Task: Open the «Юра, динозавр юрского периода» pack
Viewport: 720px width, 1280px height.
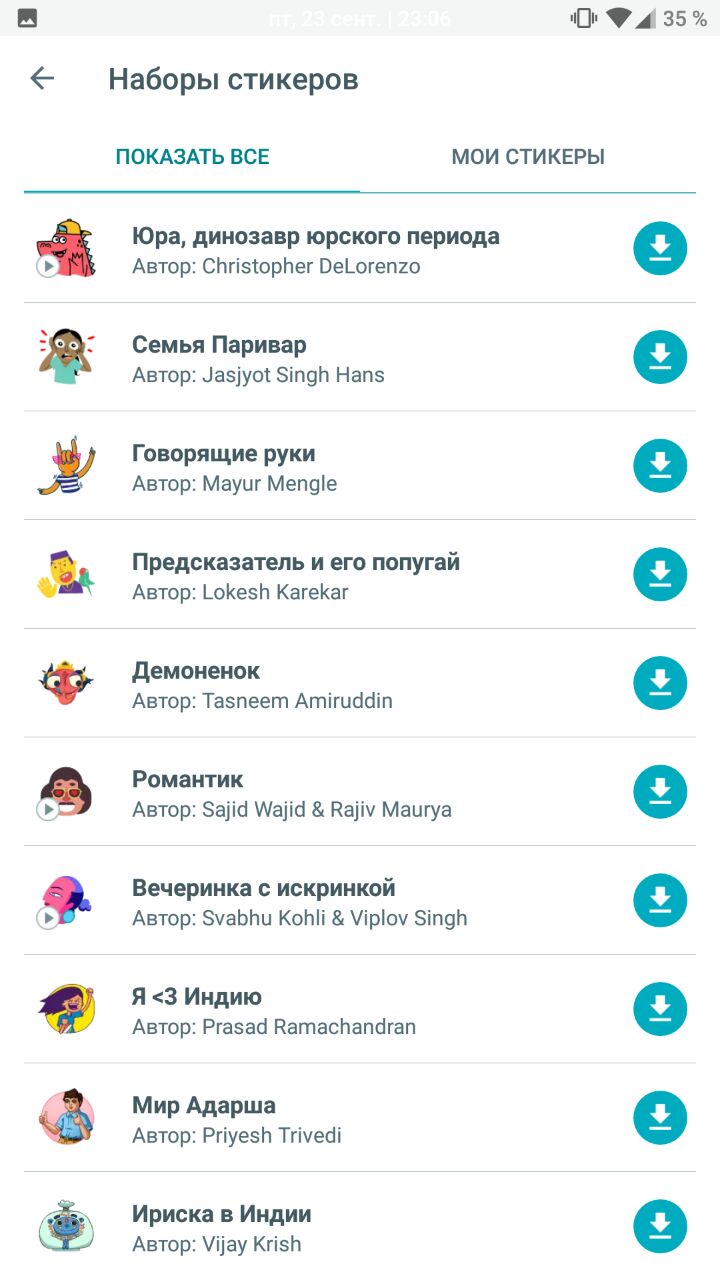Action: (x=315, y=249)
